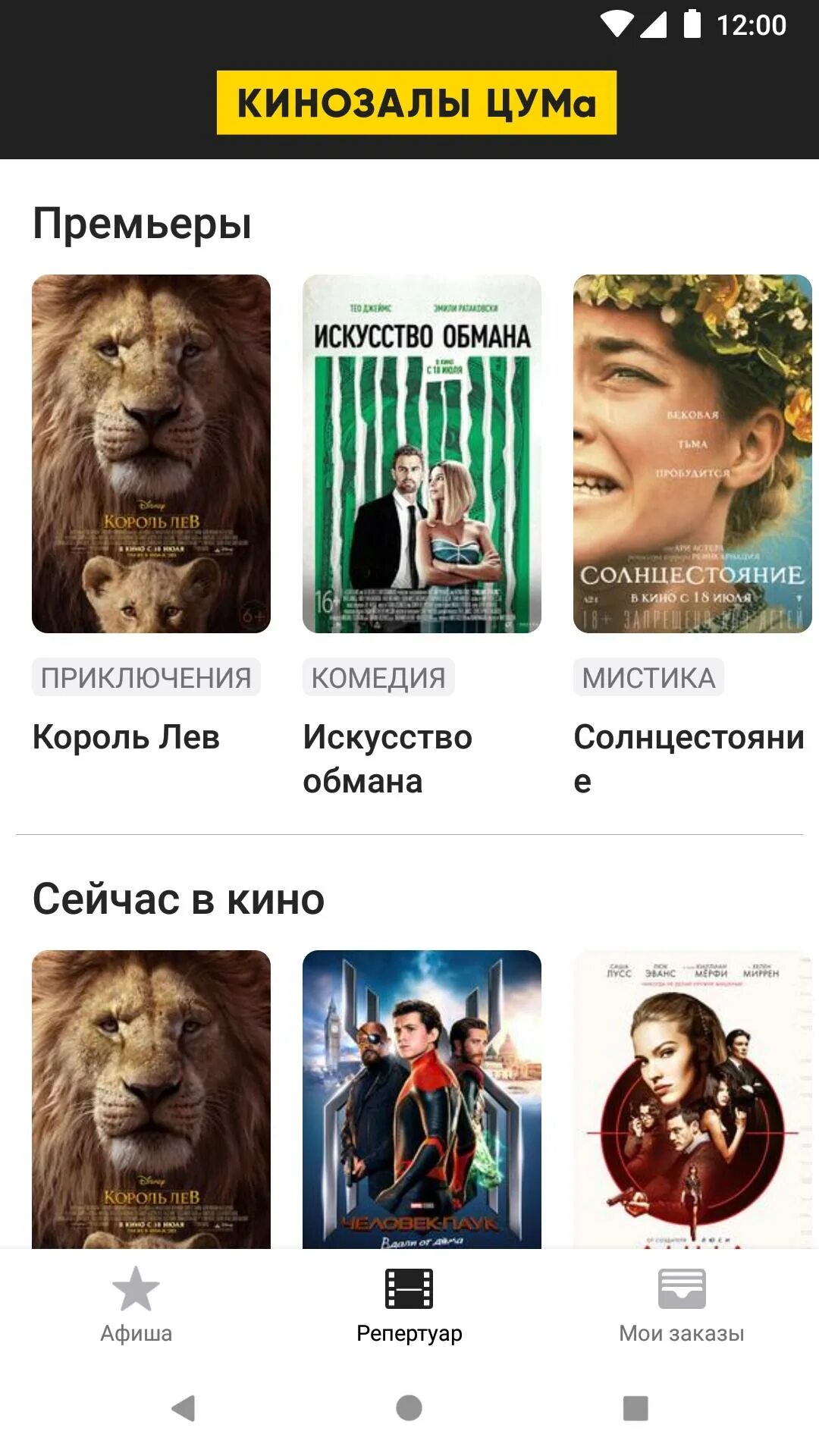Open the Король Лев poster under Премьеры
Image resolution: width=819 pixels, height=1456 pixels.
(x=151, y=453)
